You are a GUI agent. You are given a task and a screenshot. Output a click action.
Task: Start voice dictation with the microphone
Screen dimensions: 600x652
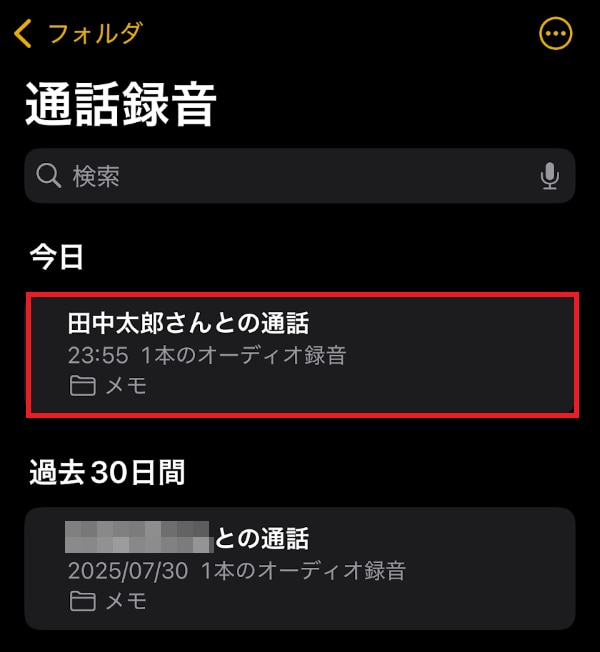tap(549, 177)
